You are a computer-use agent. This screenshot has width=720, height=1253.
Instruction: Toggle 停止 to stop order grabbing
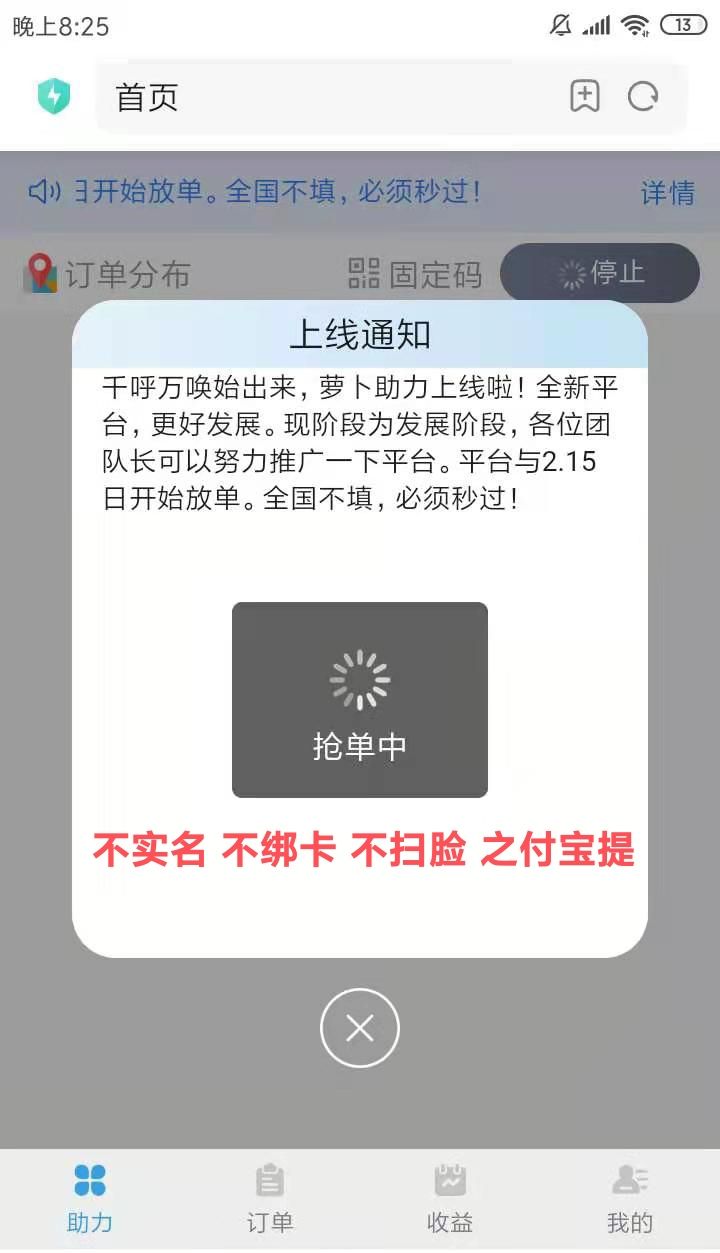599,272
